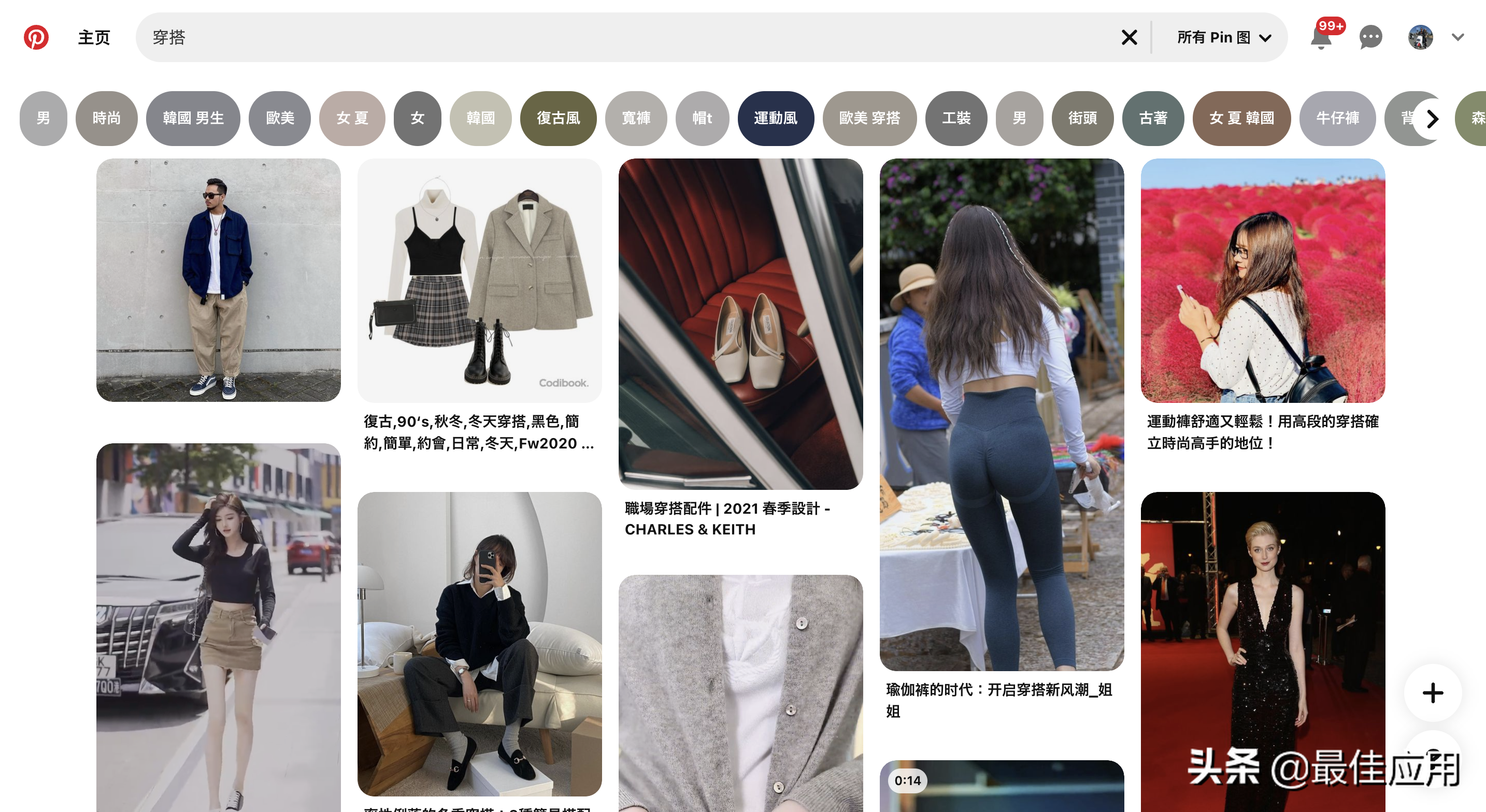The image size is (1486, 812).
Task: Open the Pinterest home logo
Action: pos(36,37)
